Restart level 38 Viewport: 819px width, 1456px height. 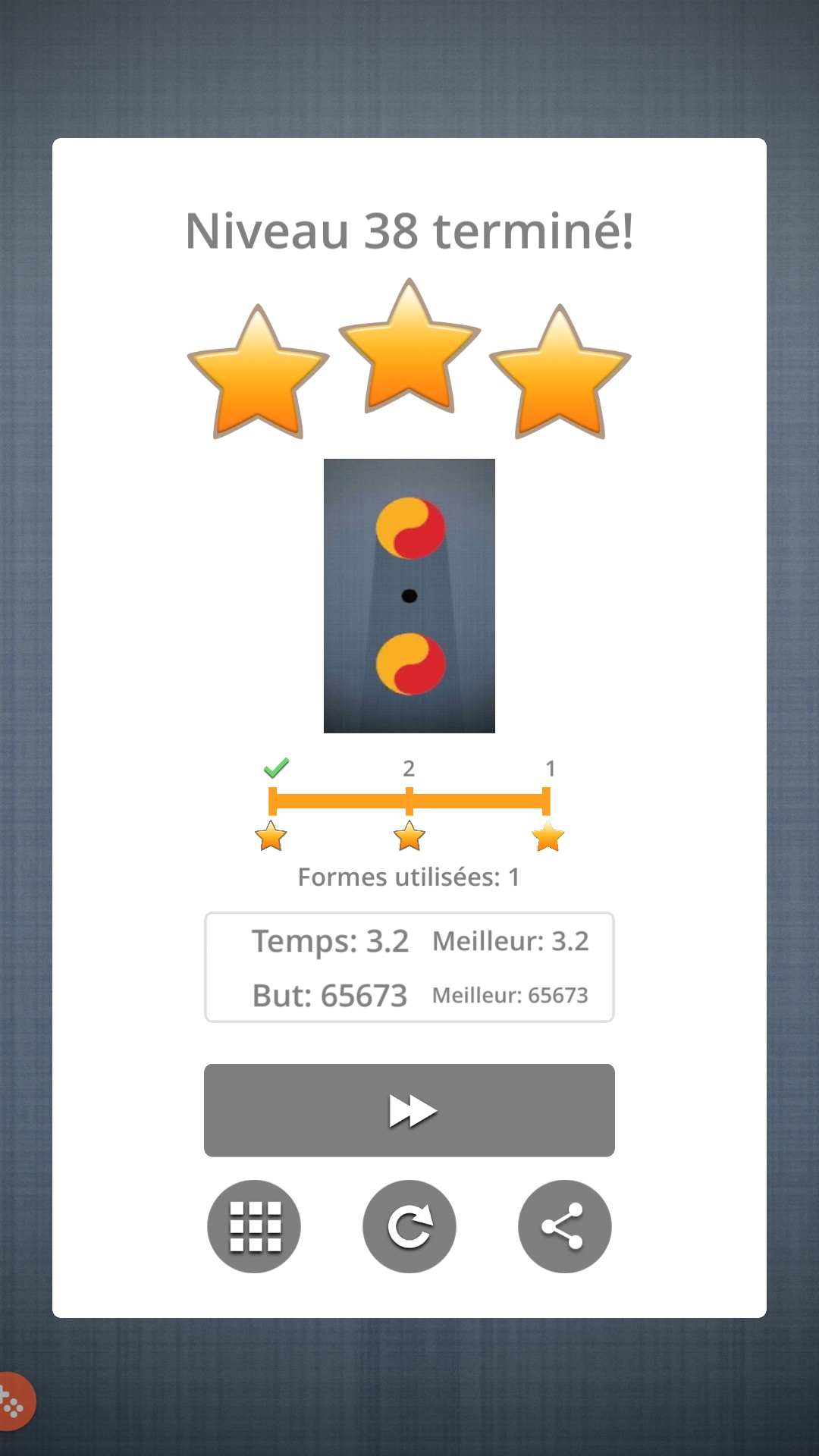click(409, 1226)
